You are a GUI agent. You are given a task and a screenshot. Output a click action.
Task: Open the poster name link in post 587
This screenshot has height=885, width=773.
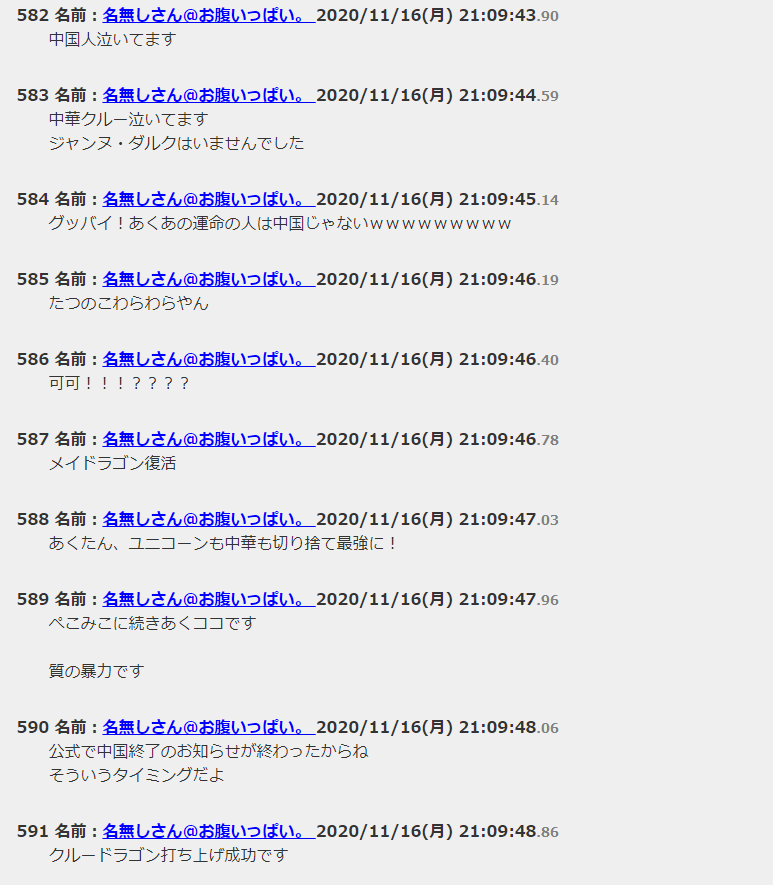(x=208, y=439)
